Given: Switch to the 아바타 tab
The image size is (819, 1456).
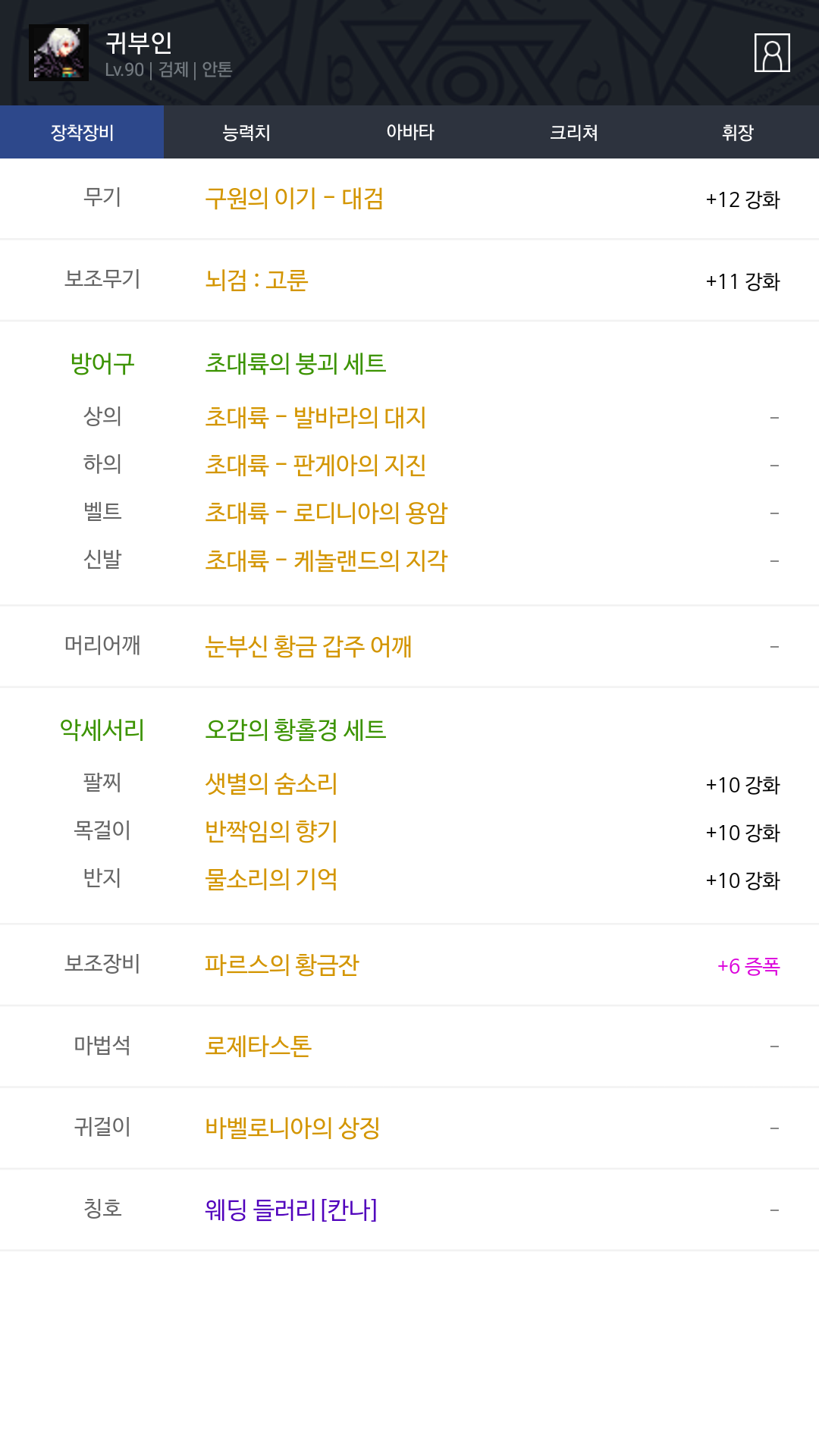Looking at the screenshot, I should [x=409, y=132].
